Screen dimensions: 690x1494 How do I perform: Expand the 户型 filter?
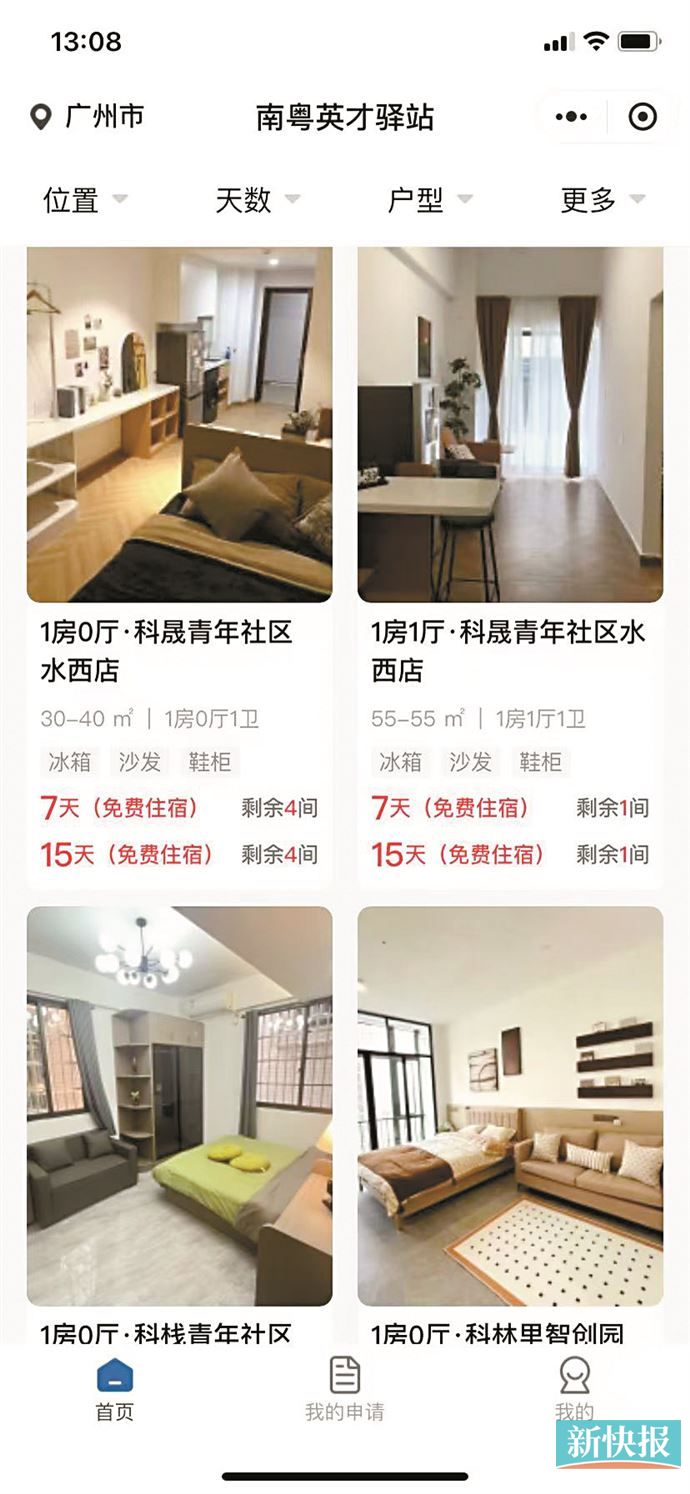point(430,200)
